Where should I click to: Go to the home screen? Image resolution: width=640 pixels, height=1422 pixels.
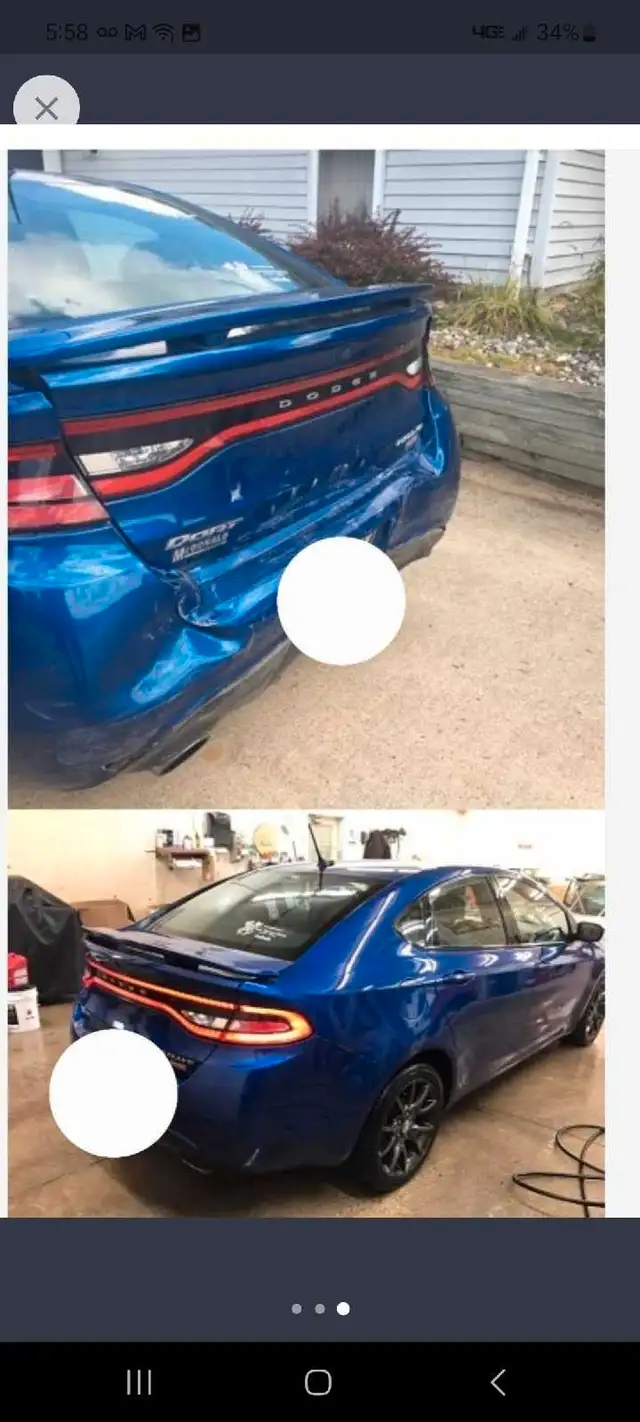[318, 1382]
